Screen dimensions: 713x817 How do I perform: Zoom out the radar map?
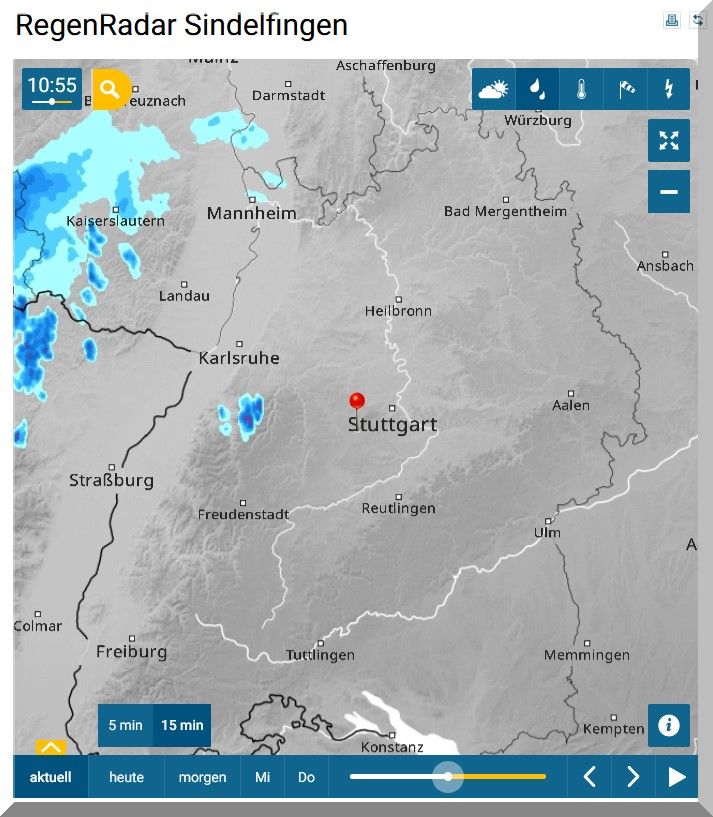[668, 191]
